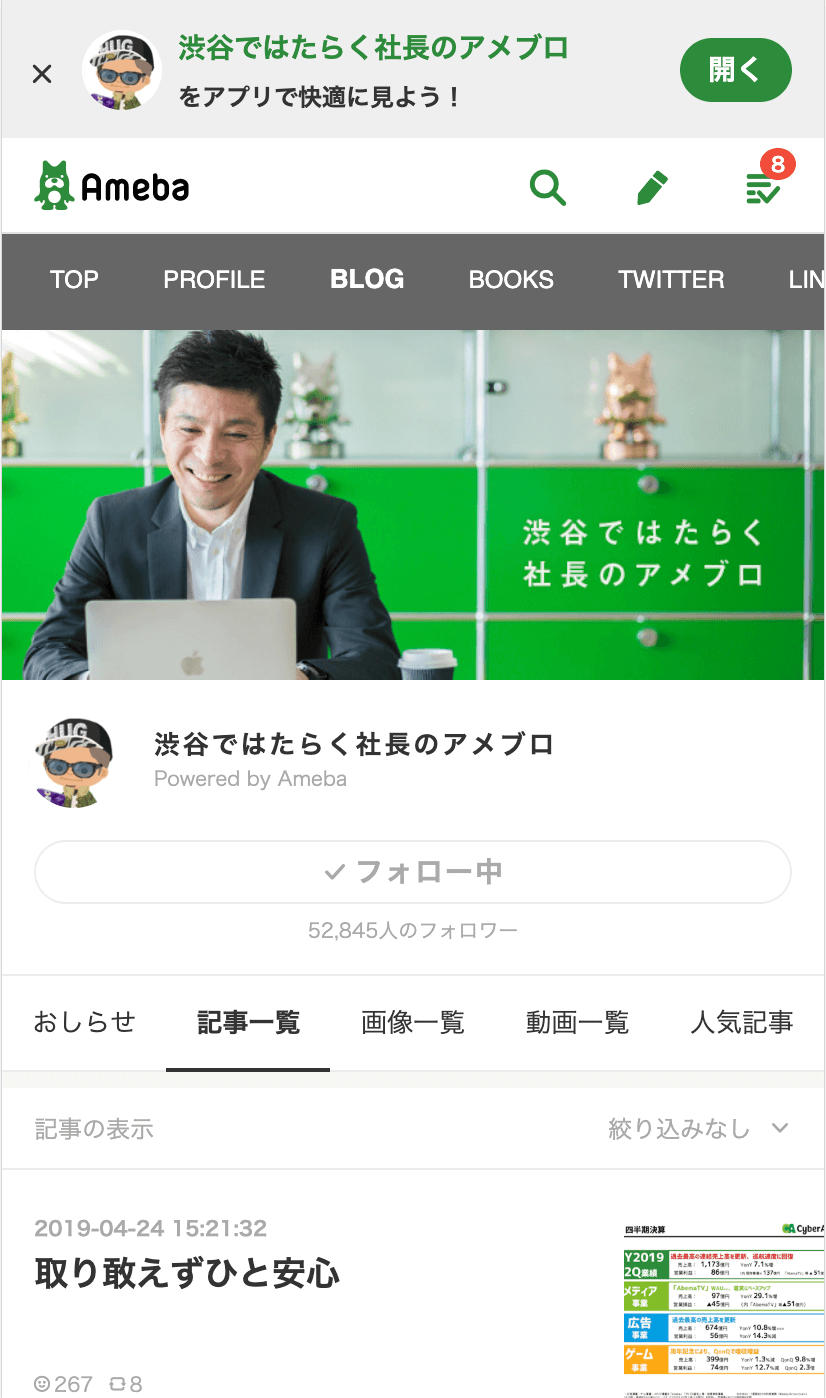826x1398 pixels.
Task: Expand the chevron beside 絞り込みなし
Action: (777, 1128)
